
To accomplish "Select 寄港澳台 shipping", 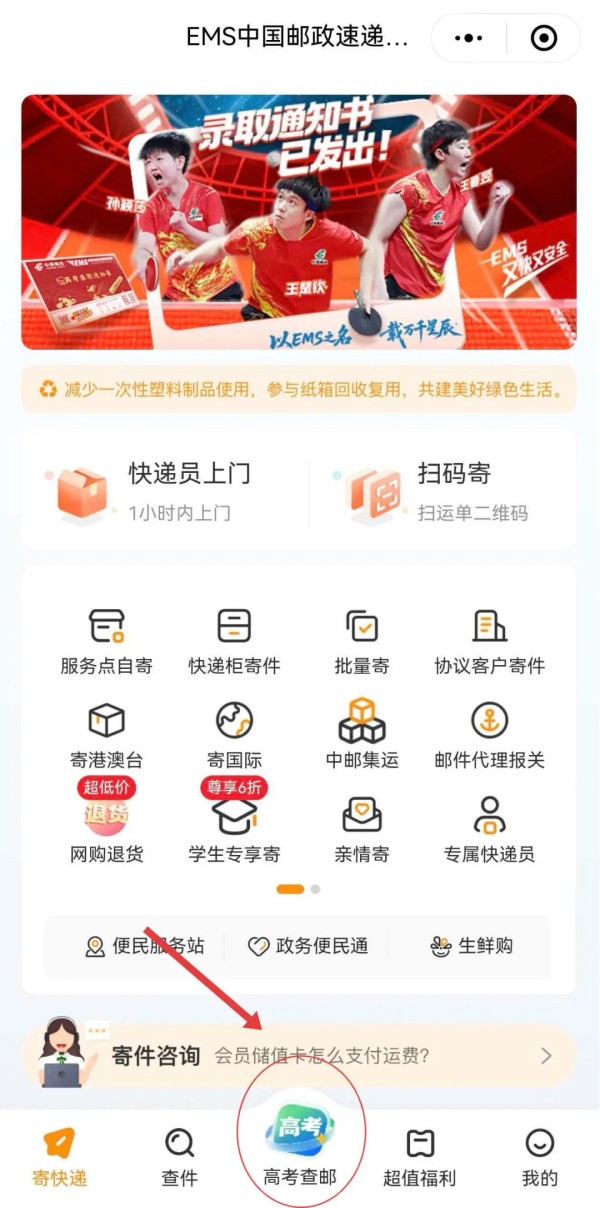I will [x=107, y=735].
